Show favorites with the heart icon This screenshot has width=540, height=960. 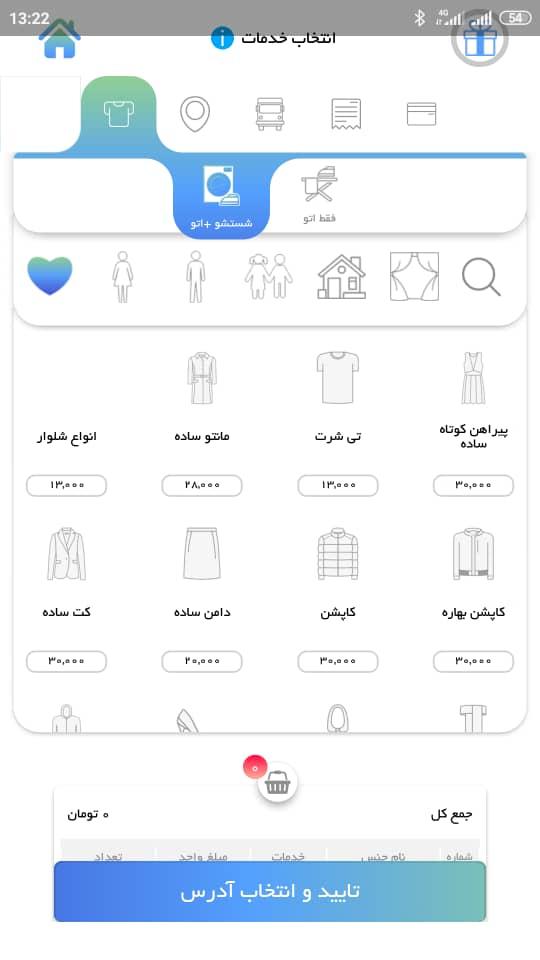tap(50, 276)
